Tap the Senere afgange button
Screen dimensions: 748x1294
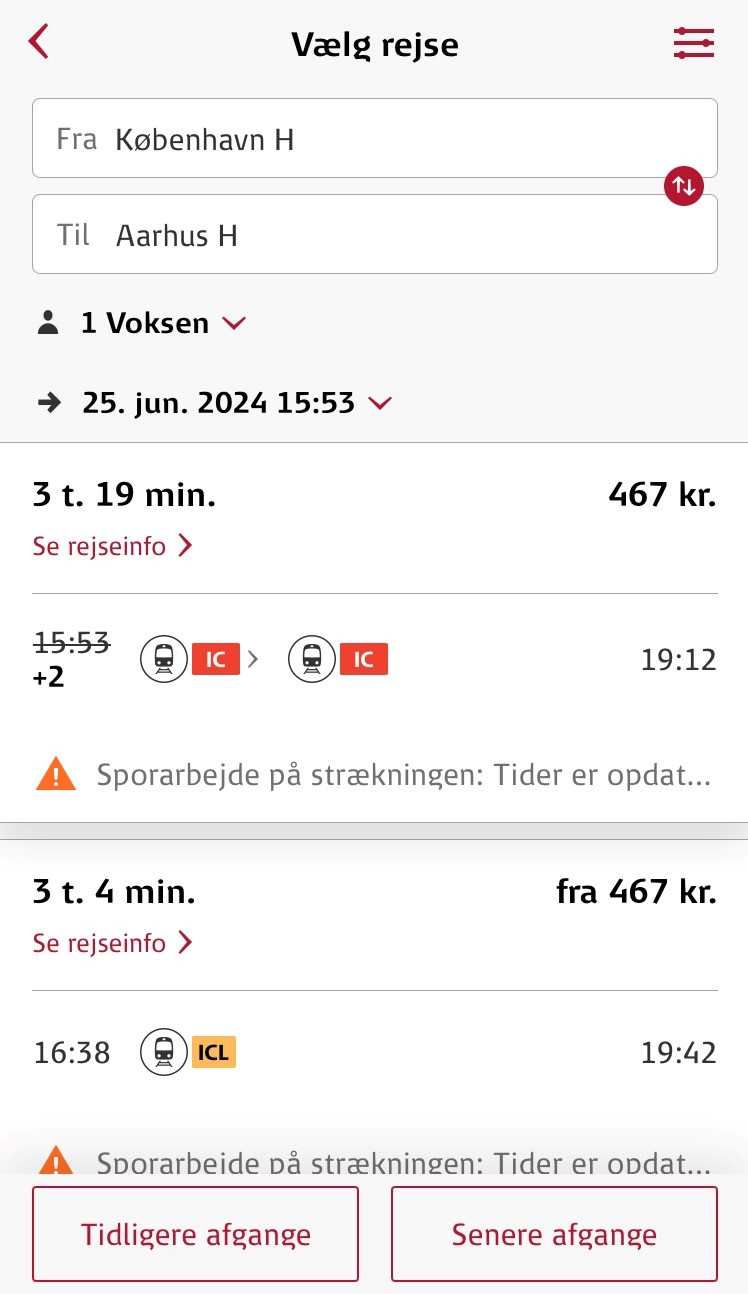554,1233
